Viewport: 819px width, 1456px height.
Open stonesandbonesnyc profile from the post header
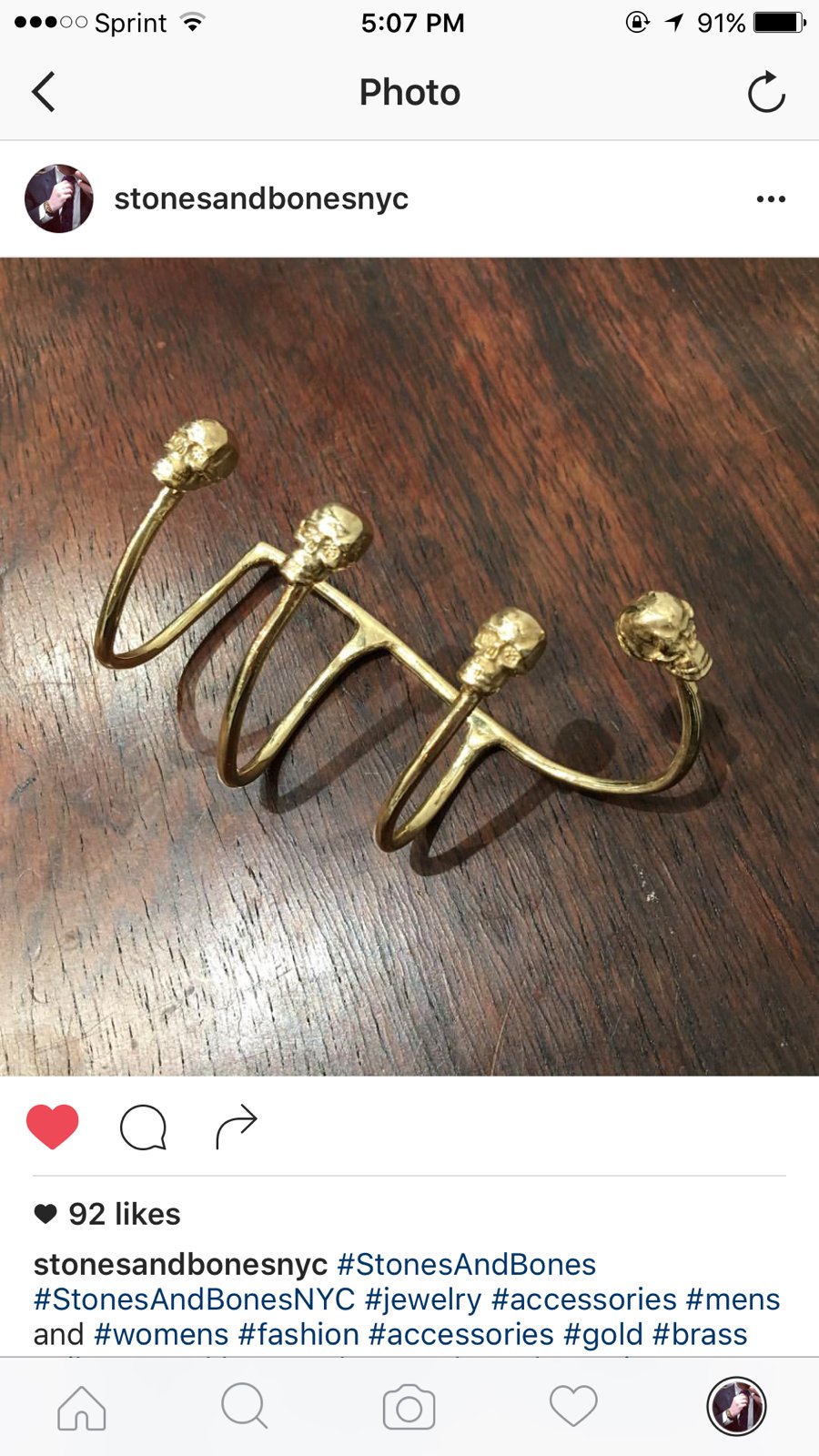tap(260, 198)
